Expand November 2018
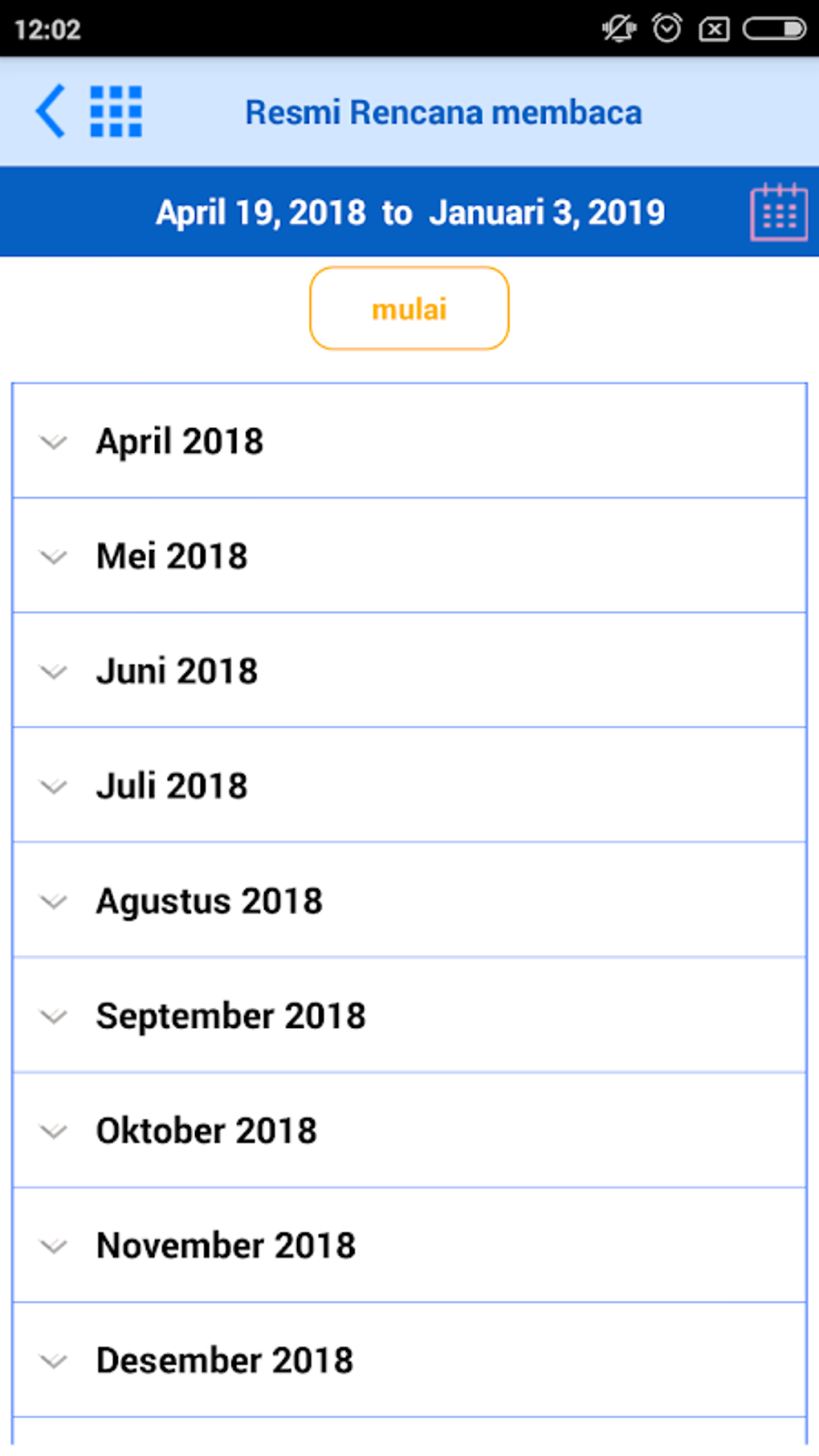Screen dimensions: 819x1456 [x=409, y=1246]
